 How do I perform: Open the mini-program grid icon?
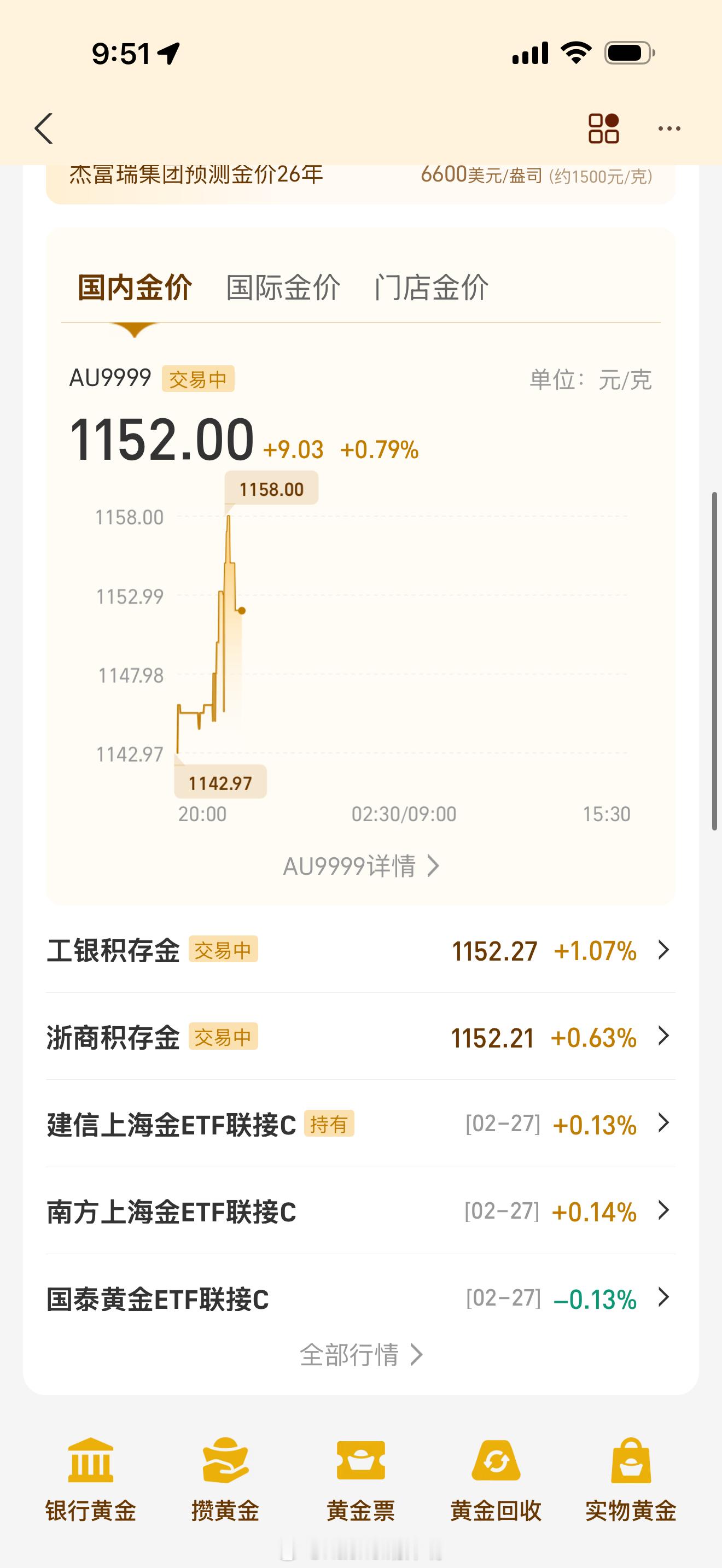(x=603, y=128)
